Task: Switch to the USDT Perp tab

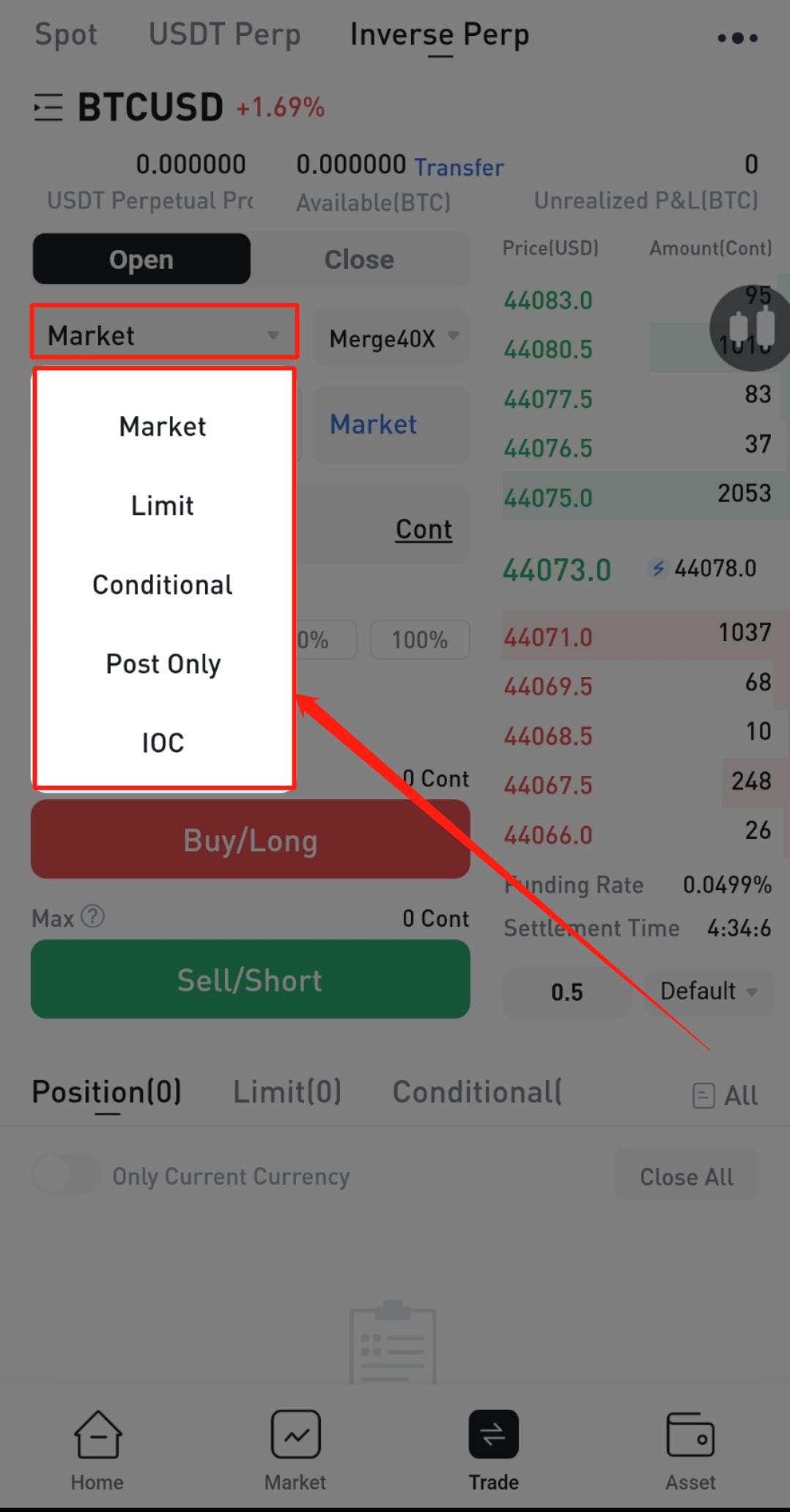Action: (224, 34)
